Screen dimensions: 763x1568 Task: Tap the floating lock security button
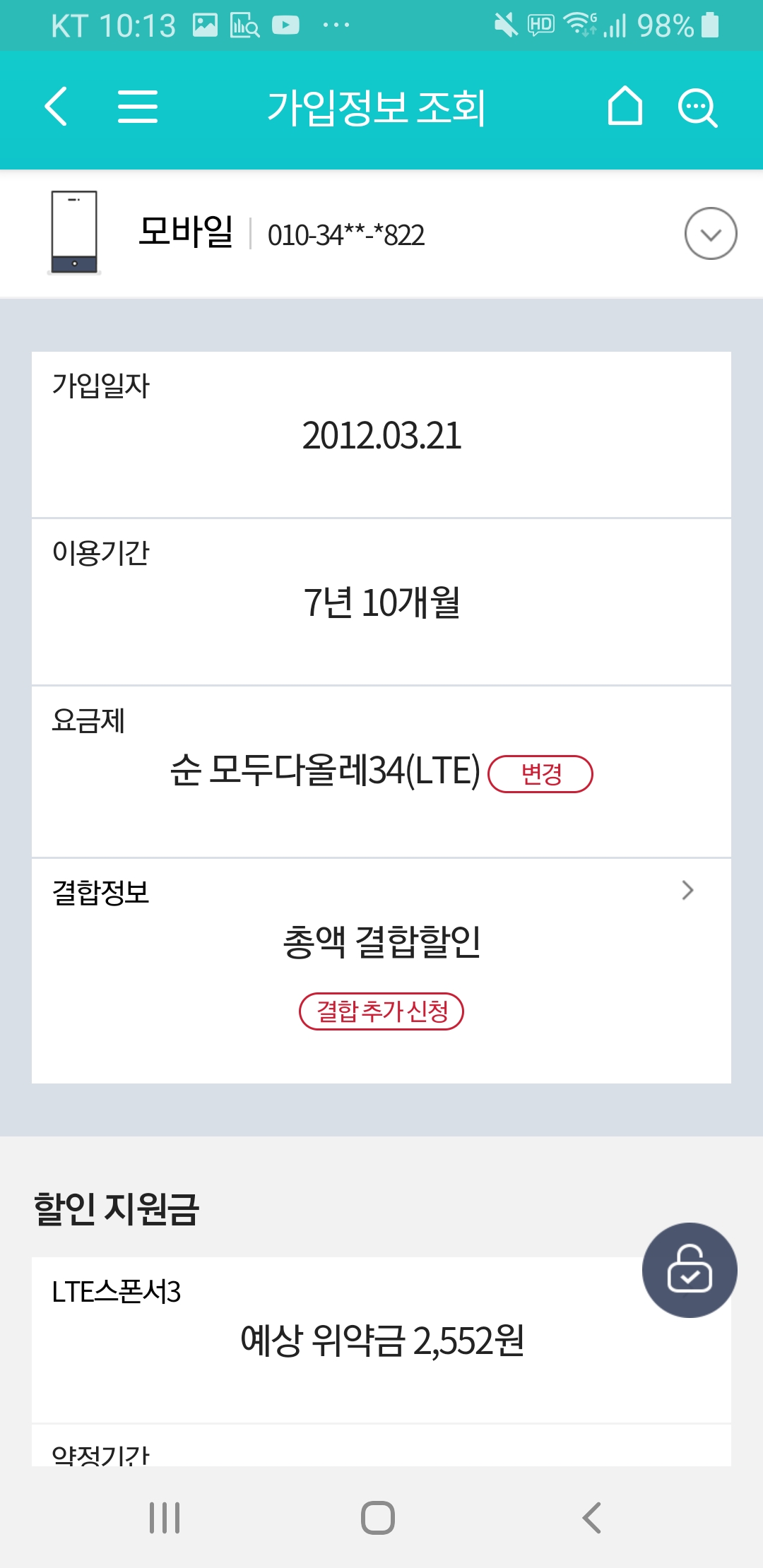[690, 1270]
